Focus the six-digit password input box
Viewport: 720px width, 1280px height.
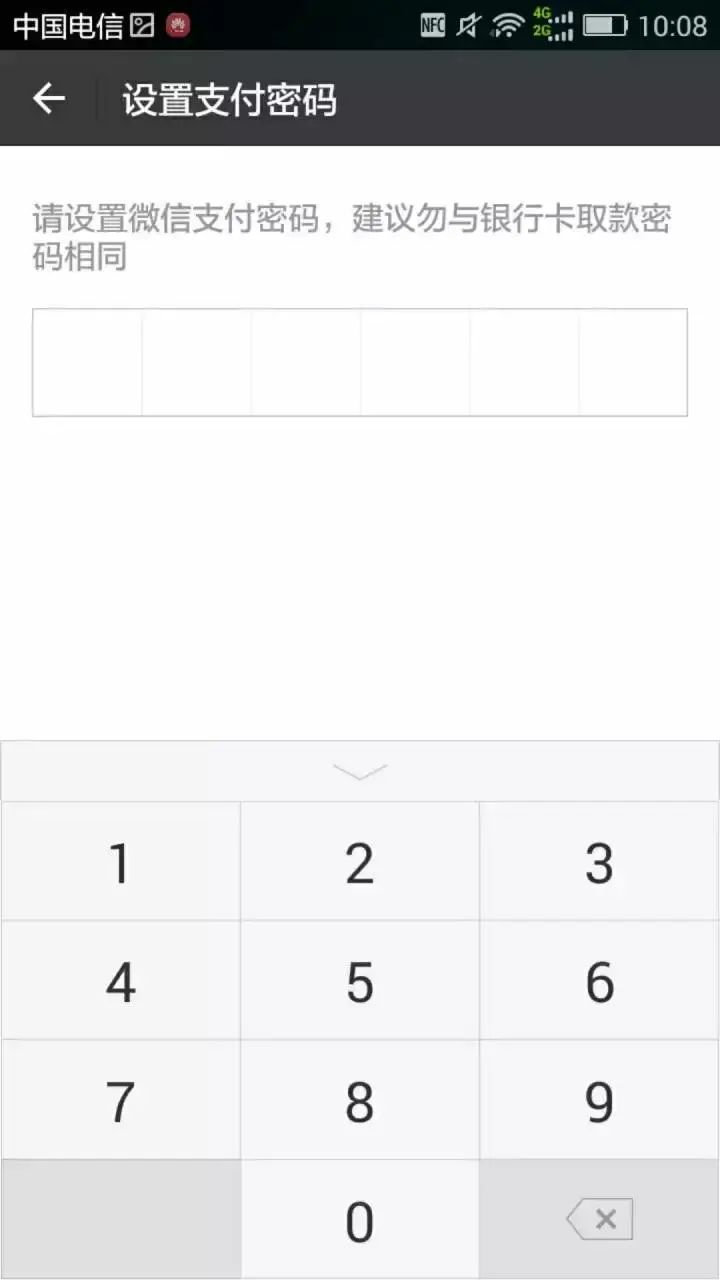tap(360, 362)
